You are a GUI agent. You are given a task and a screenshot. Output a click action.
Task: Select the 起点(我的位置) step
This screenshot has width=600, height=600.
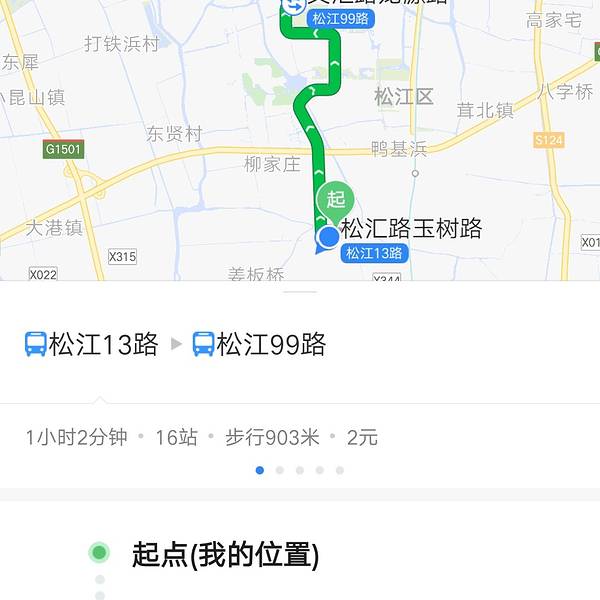click(225, 554)
